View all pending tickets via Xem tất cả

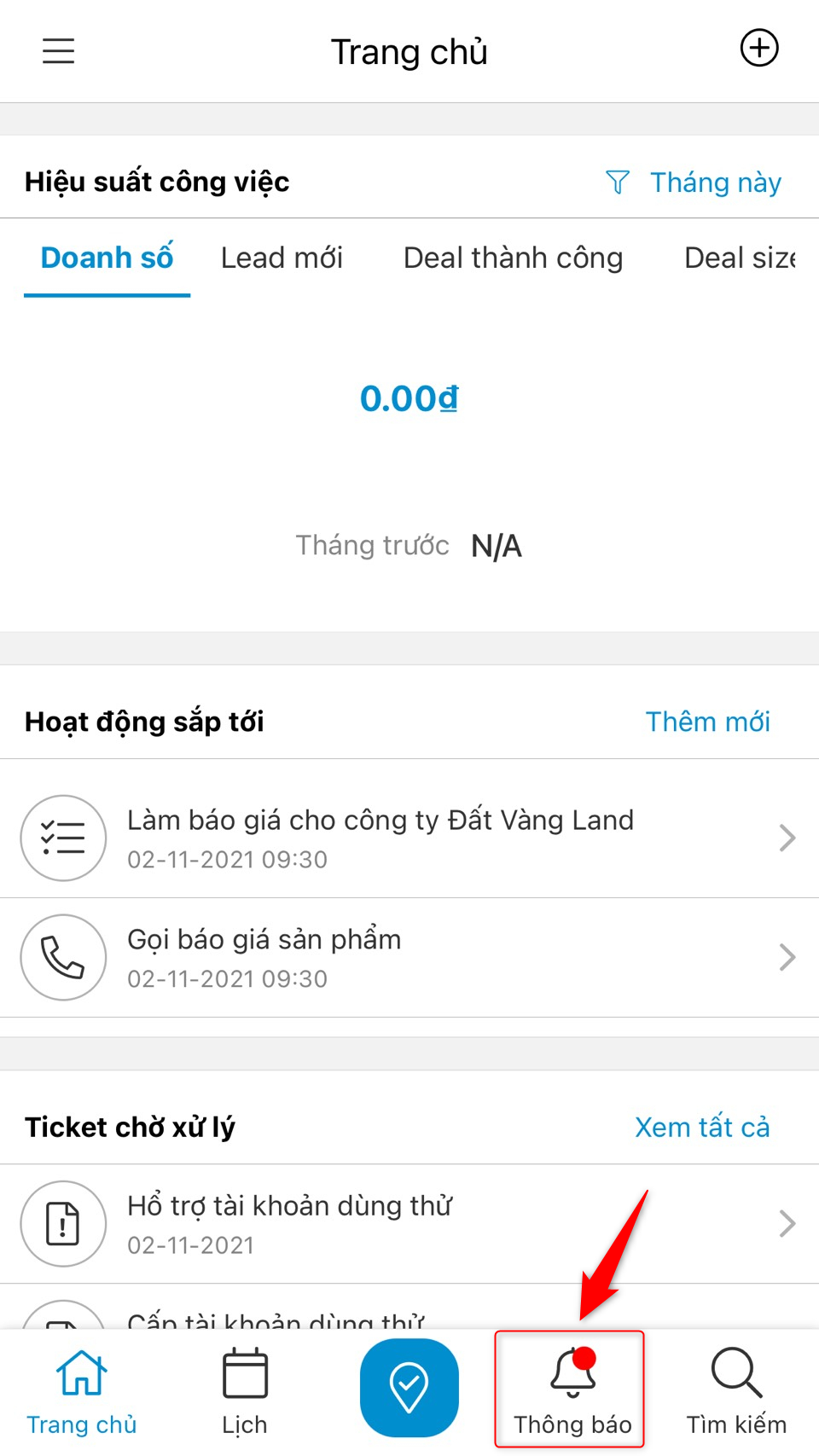[701, 1127]
